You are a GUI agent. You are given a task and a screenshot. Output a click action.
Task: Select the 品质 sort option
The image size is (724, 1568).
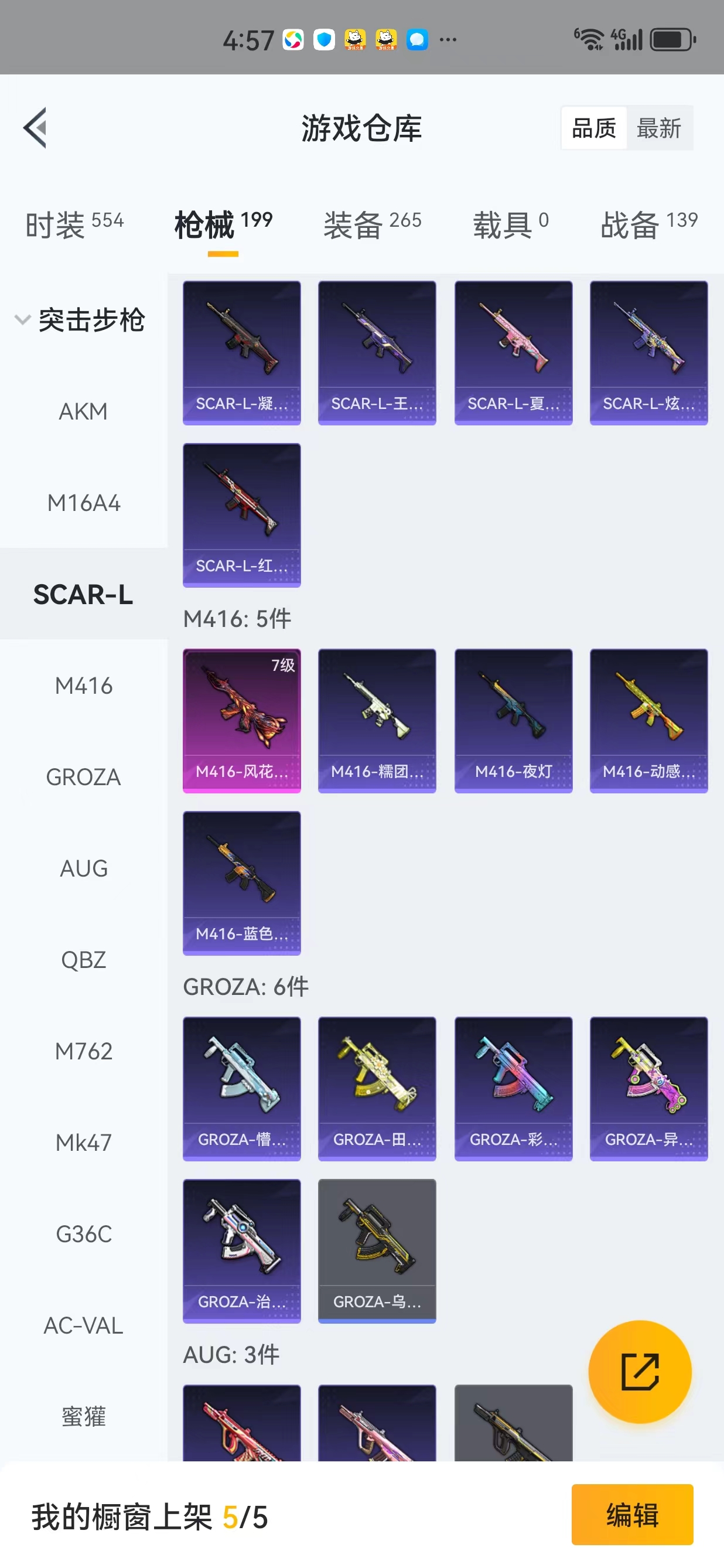click(x=594, y=128)
